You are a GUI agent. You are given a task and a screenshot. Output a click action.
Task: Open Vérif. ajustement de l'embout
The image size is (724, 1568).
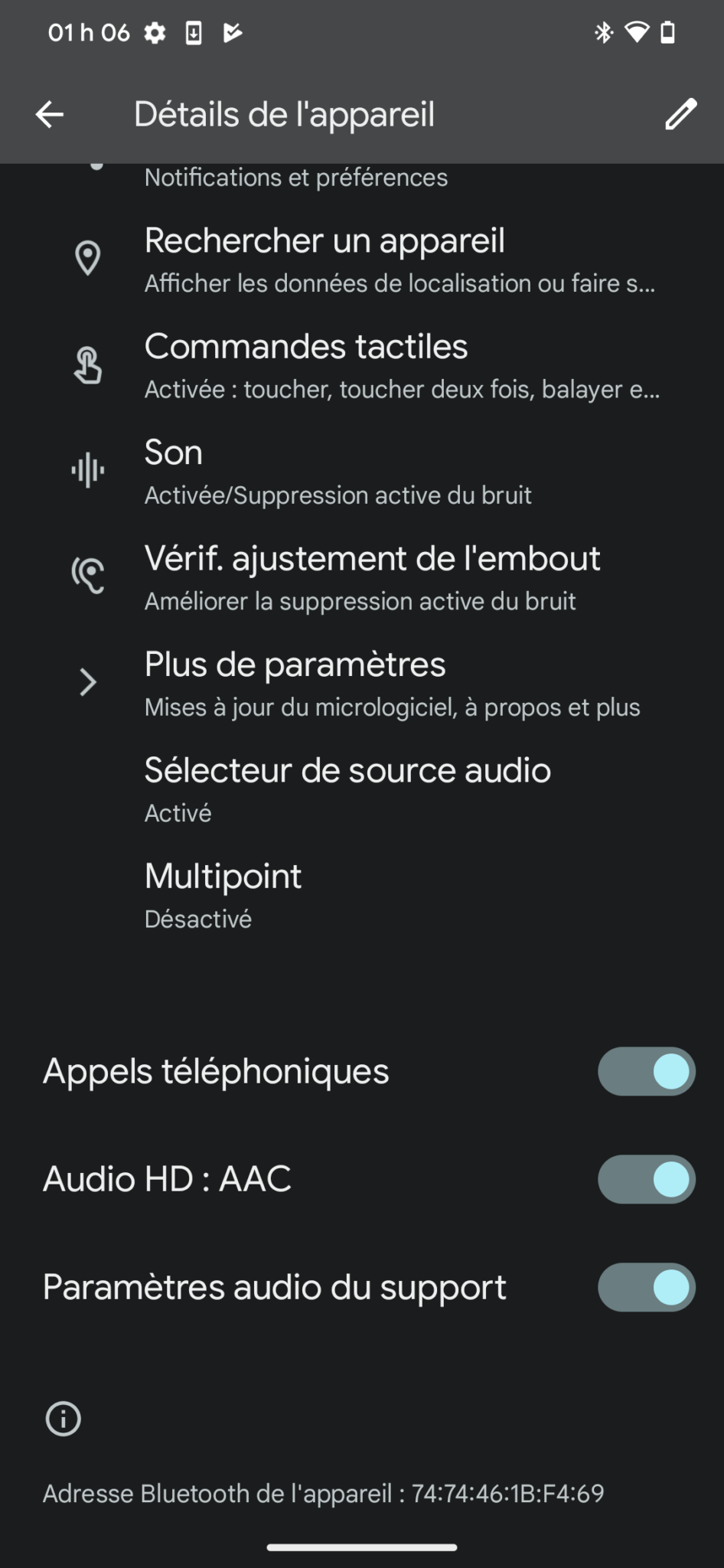pos(361,578)
